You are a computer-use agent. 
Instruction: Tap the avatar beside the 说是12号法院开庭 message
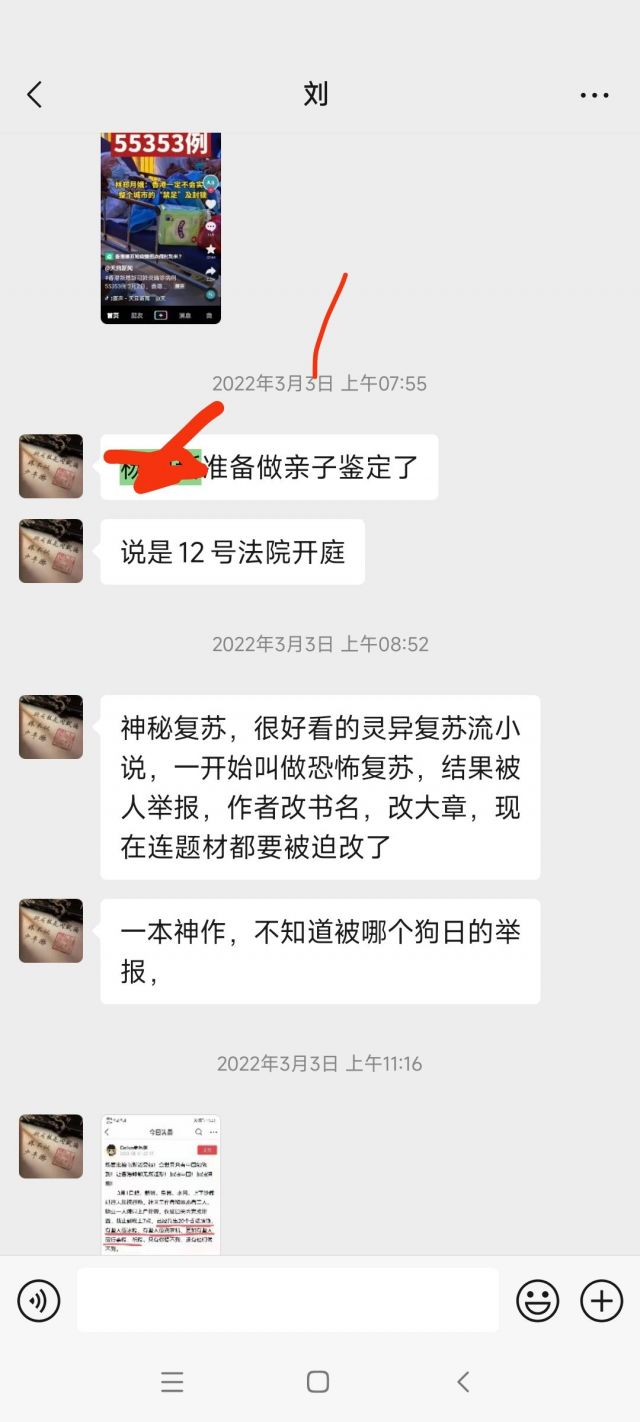51,551
